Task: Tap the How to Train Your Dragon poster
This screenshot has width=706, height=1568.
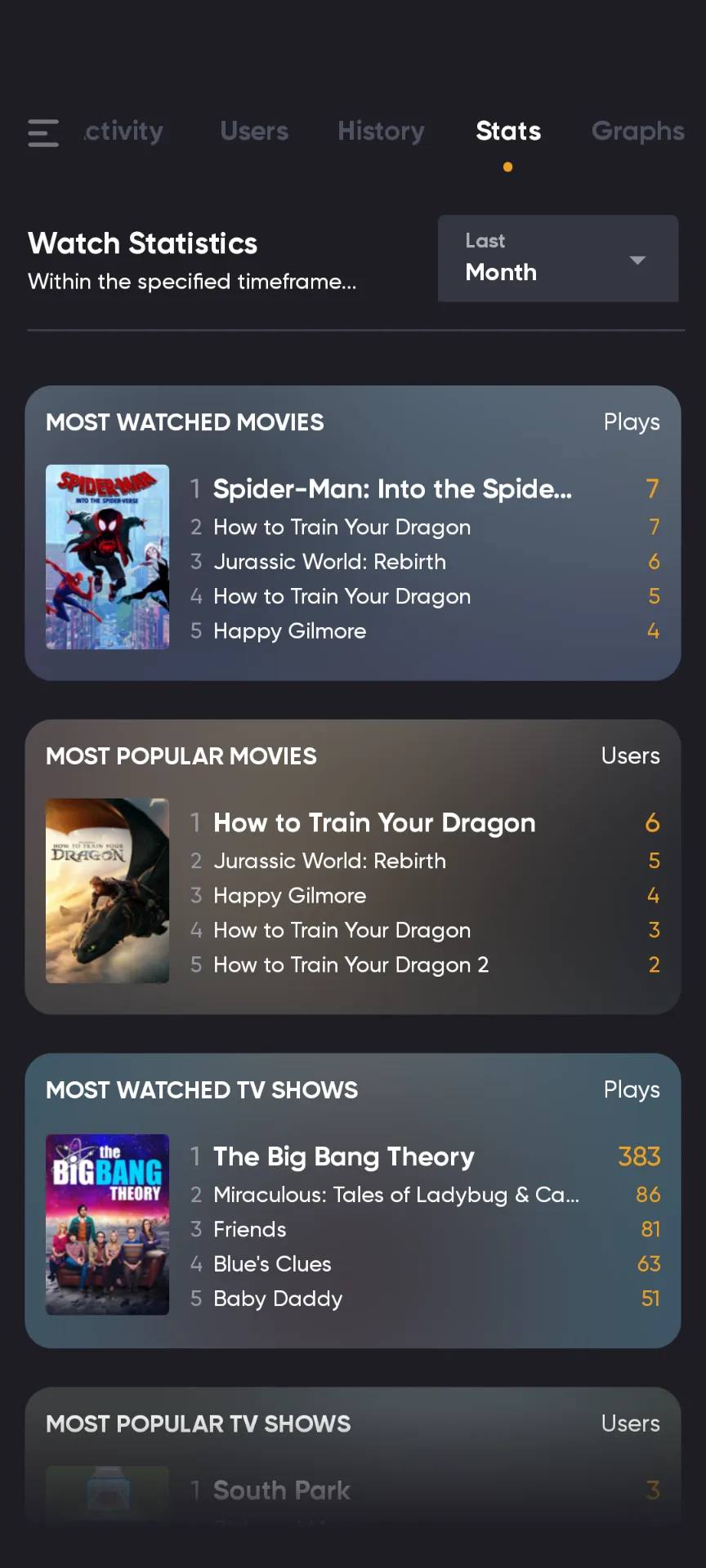Action: click(107, 890)
